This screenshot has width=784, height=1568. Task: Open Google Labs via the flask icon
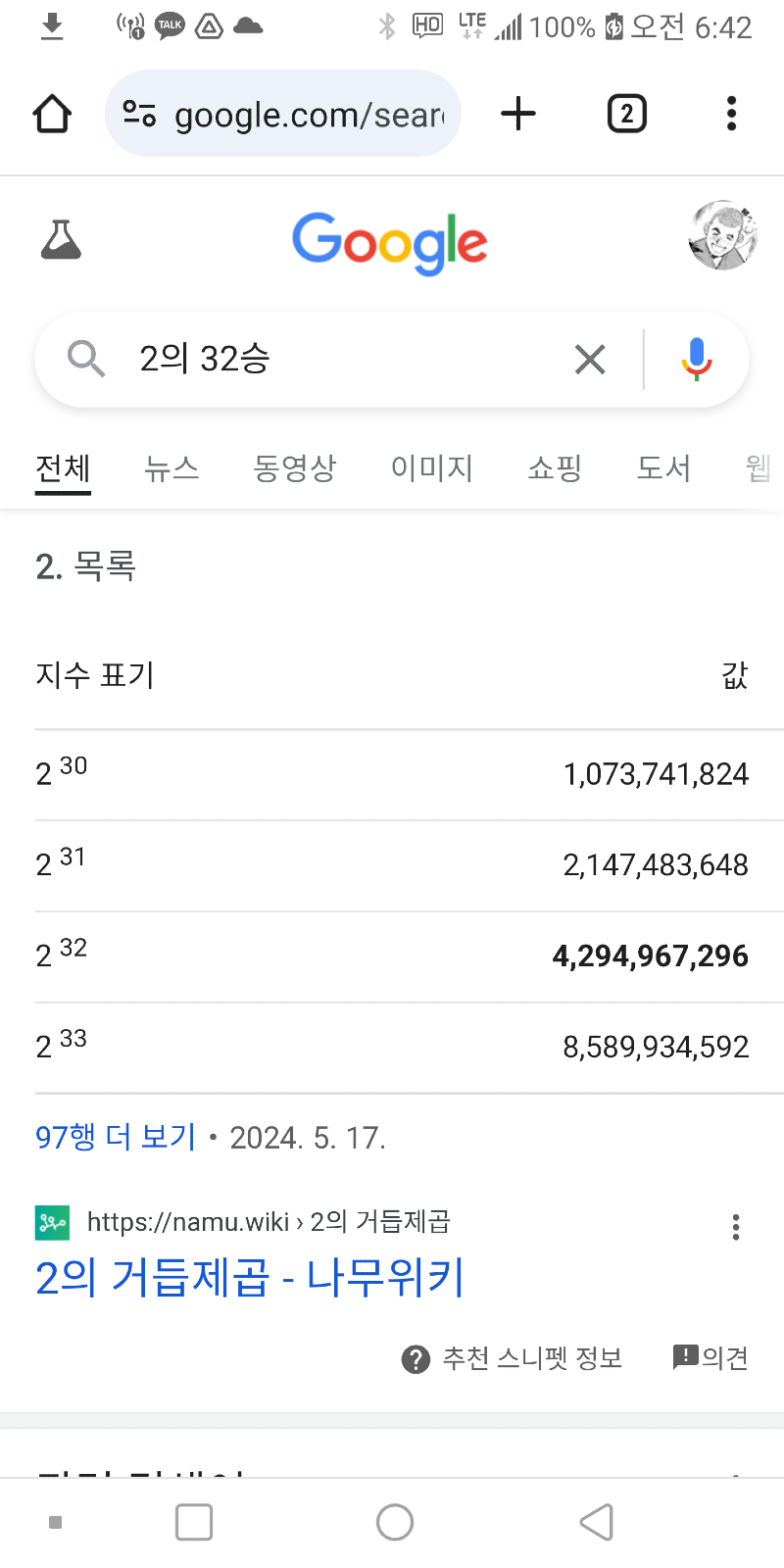[62, 237]
